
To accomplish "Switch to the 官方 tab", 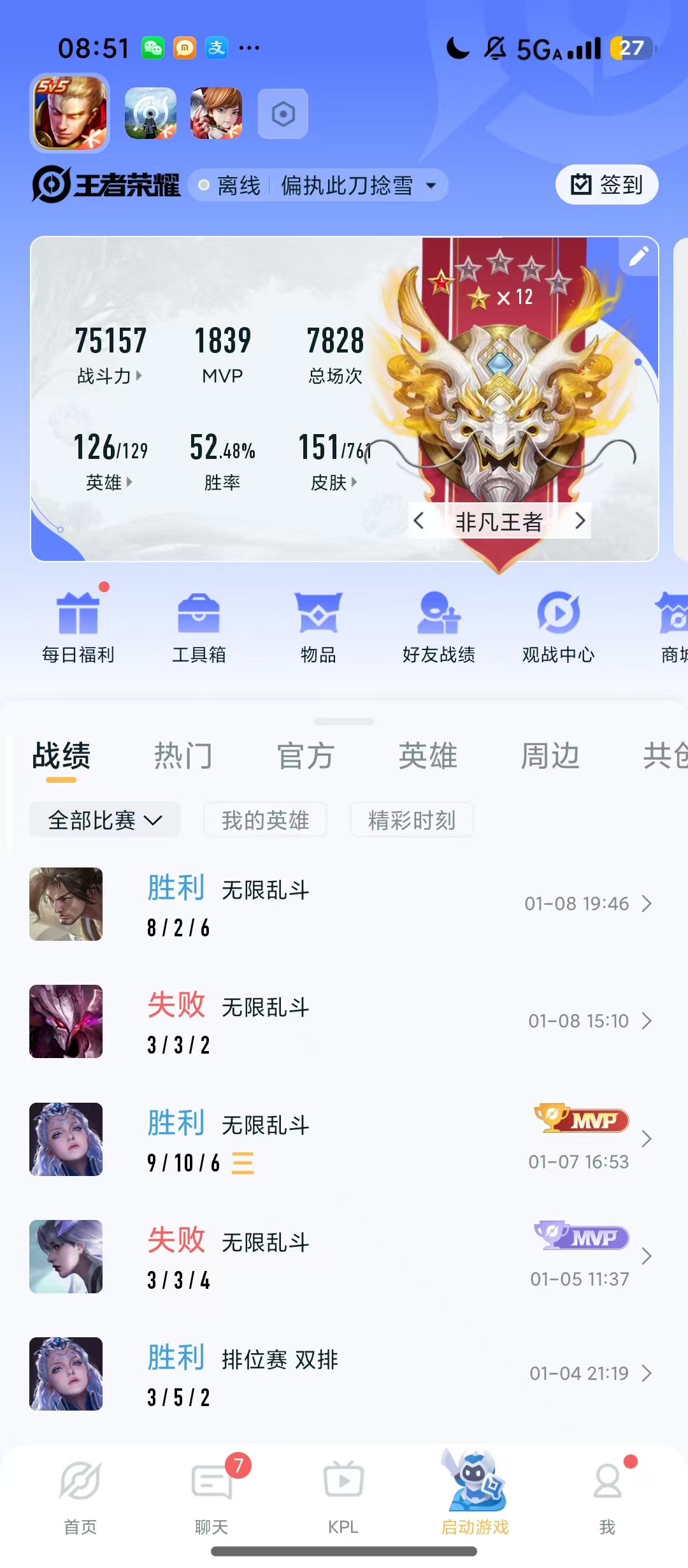I will (x=306, y=757).
